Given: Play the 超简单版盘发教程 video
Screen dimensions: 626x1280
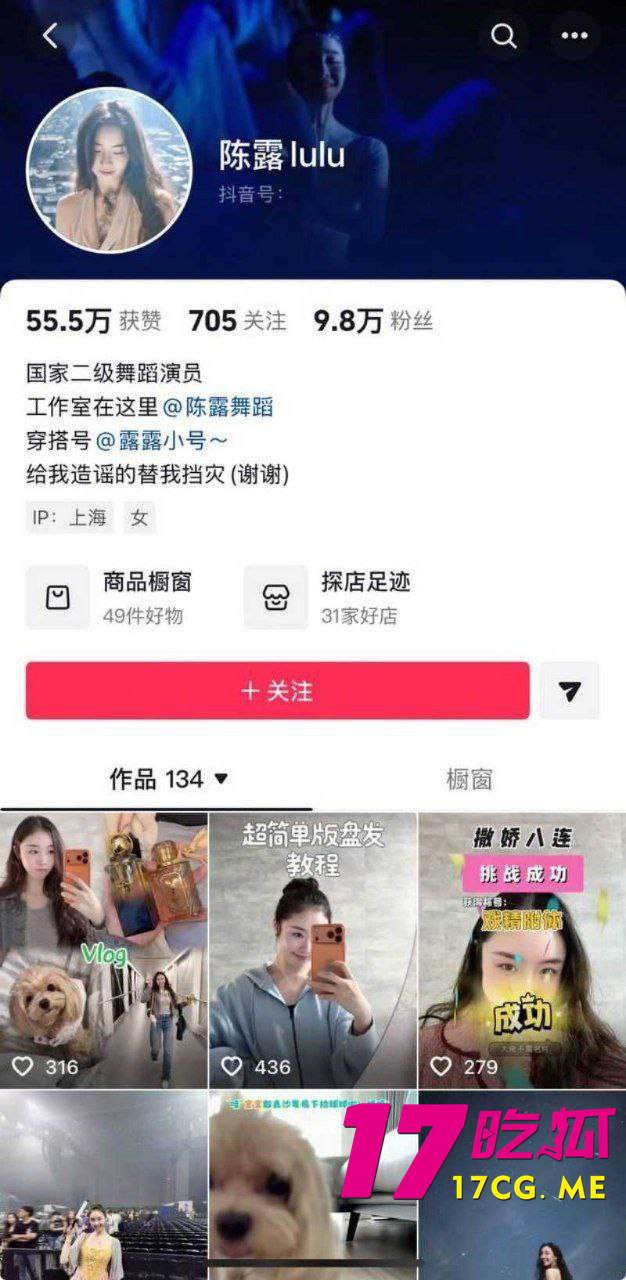Looking at the screenshot, I should [x=313, y=950].
